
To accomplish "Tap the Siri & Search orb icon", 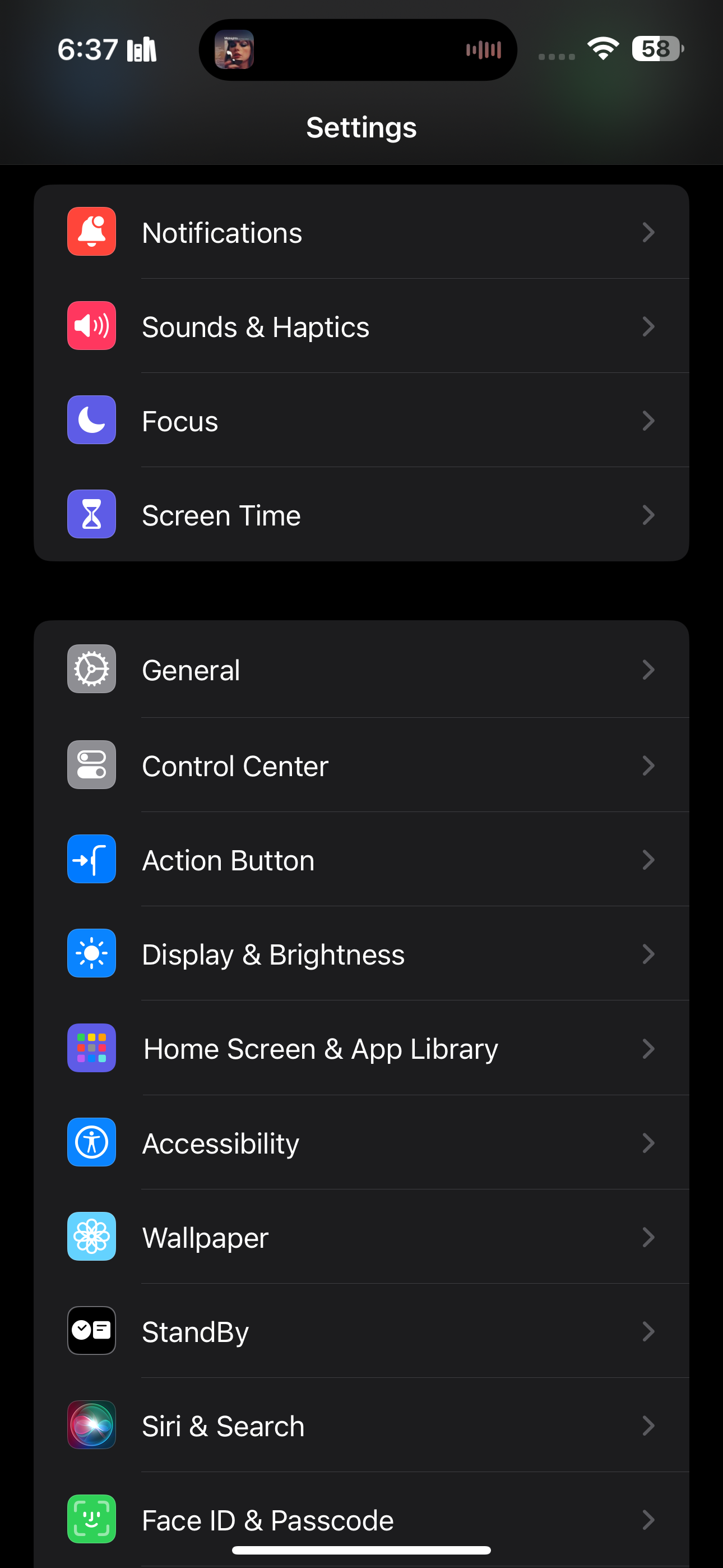I will (x=91, y=1426).
